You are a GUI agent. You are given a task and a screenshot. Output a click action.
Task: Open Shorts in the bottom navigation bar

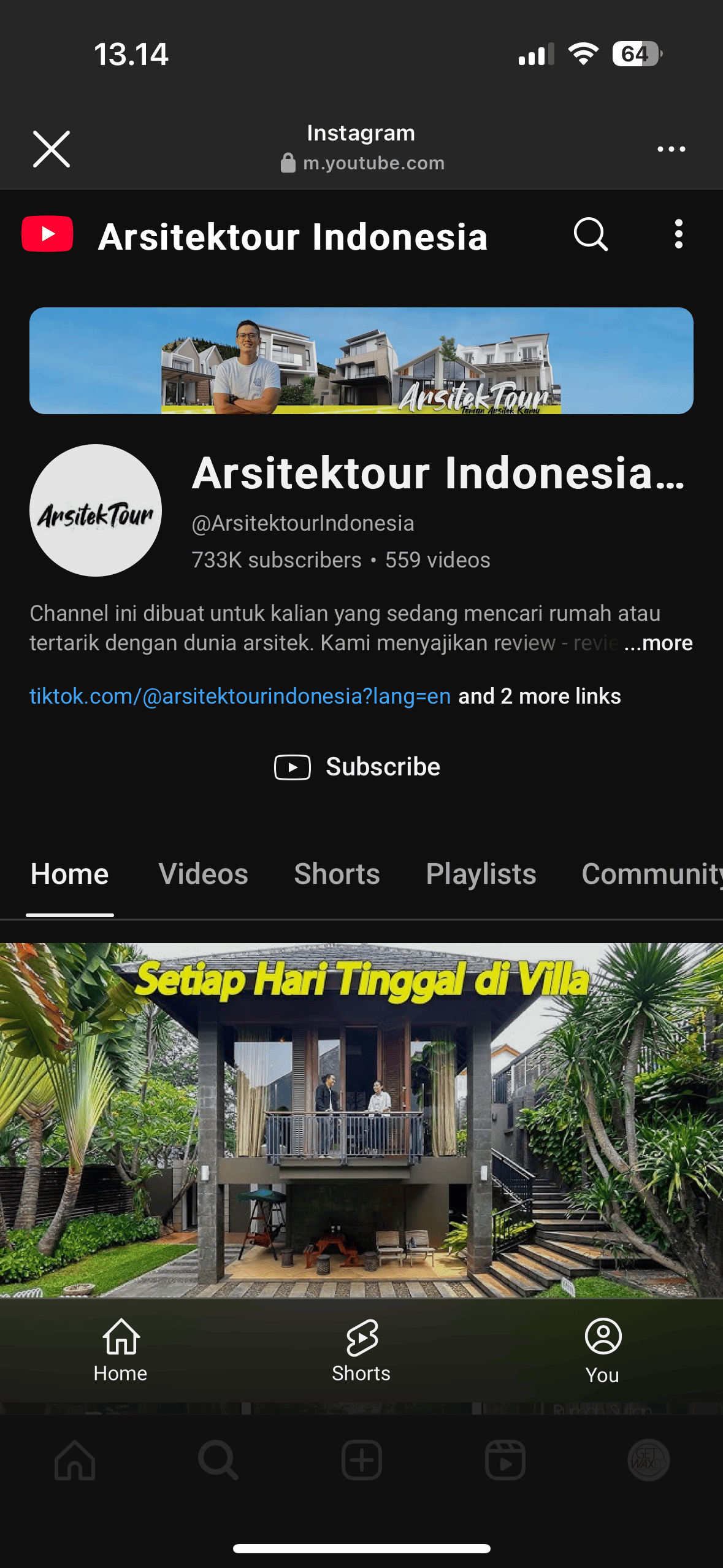click(361, 1351)
